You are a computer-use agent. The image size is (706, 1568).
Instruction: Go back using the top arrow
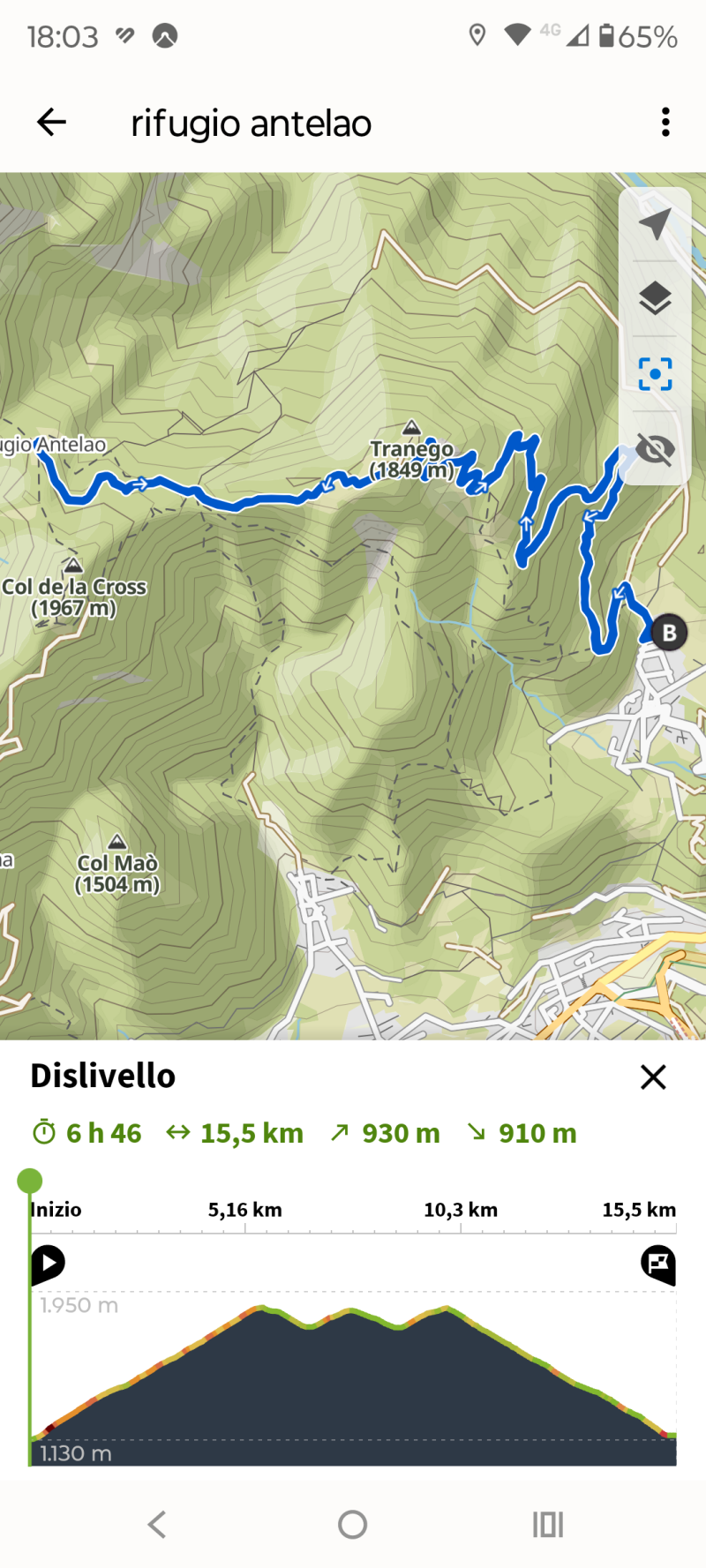[52, 122]
